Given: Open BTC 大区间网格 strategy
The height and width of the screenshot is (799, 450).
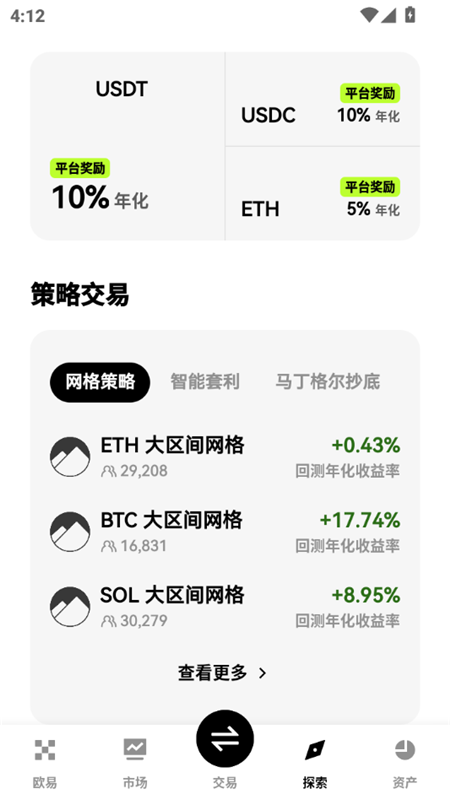Looking at the screenshot, I should coord(225,531).
